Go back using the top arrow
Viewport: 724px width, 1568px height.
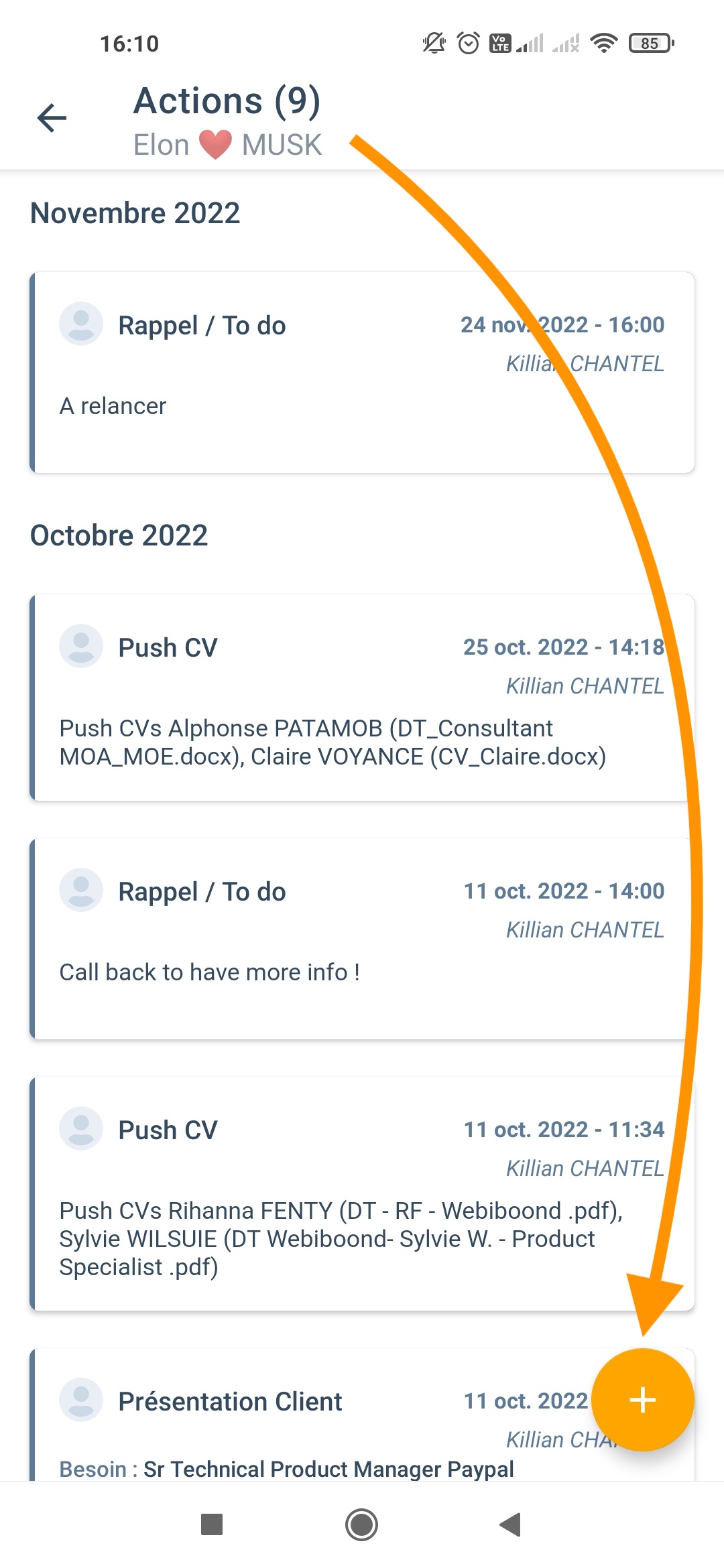pos(52,119)
